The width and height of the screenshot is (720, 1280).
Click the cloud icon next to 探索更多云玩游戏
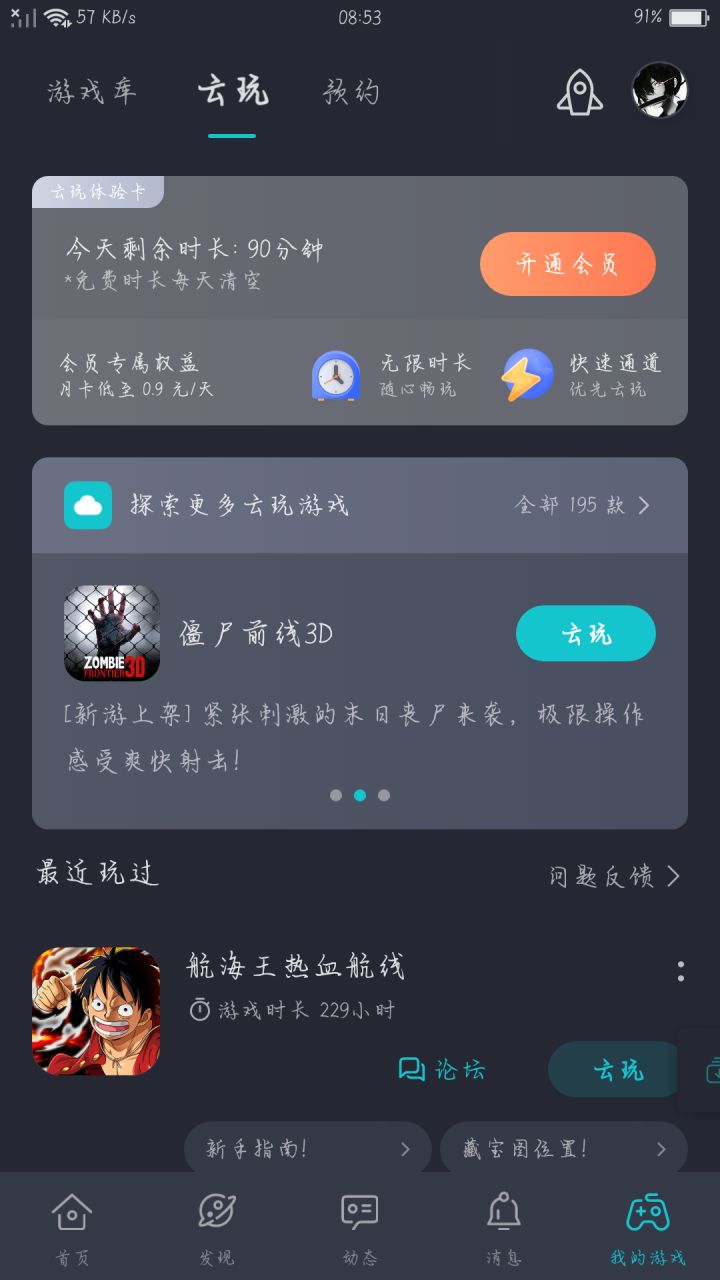tap(88, 505)
